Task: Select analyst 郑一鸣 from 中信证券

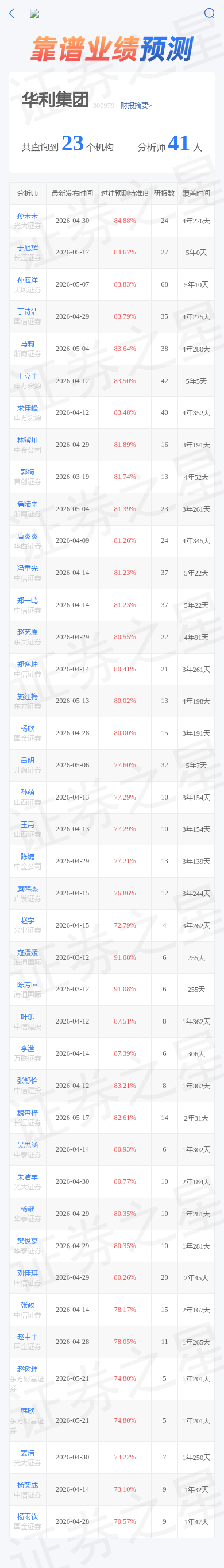Action: click(x=28, y=600)
